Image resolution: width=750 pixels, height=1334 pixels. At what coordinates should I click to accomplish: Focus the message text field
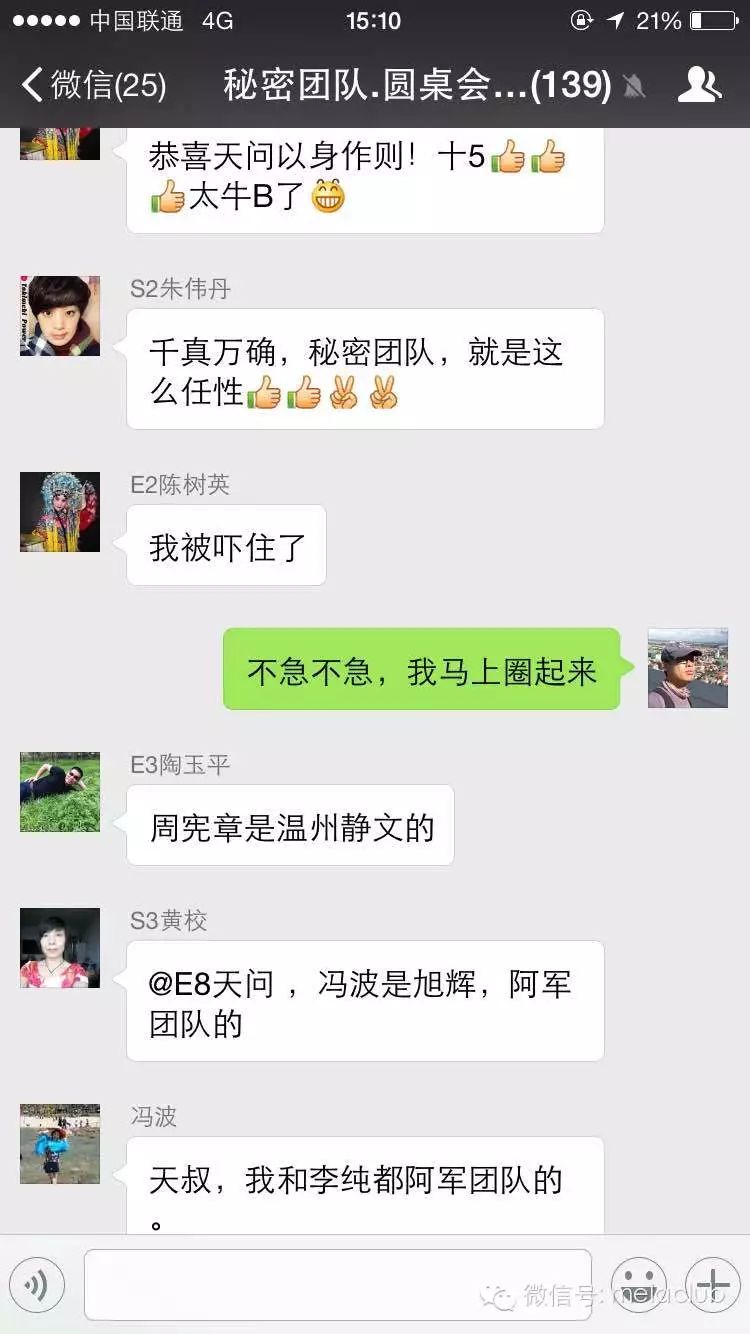[x=337, y=1284]
